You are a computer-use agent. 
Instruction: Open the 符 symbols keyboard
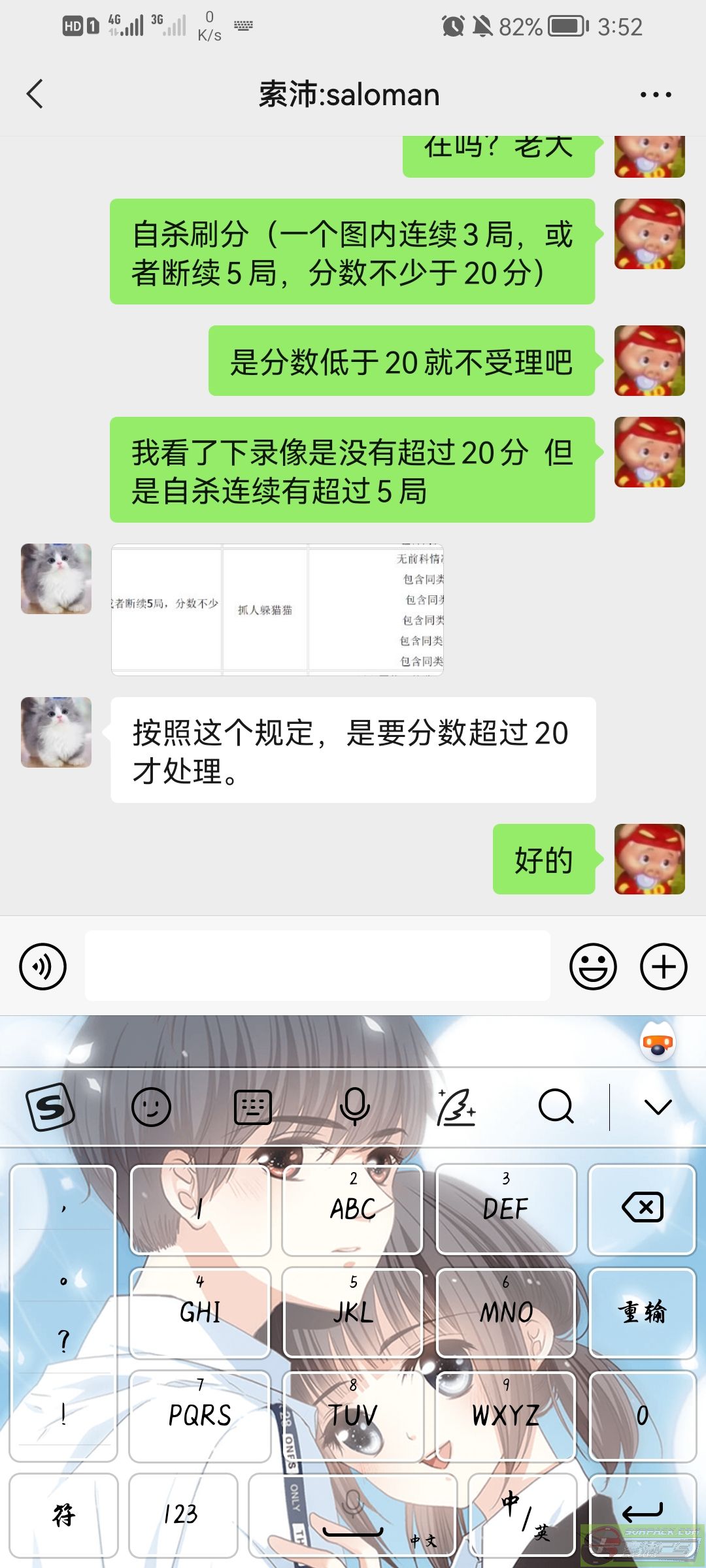tap(63, 1514)
